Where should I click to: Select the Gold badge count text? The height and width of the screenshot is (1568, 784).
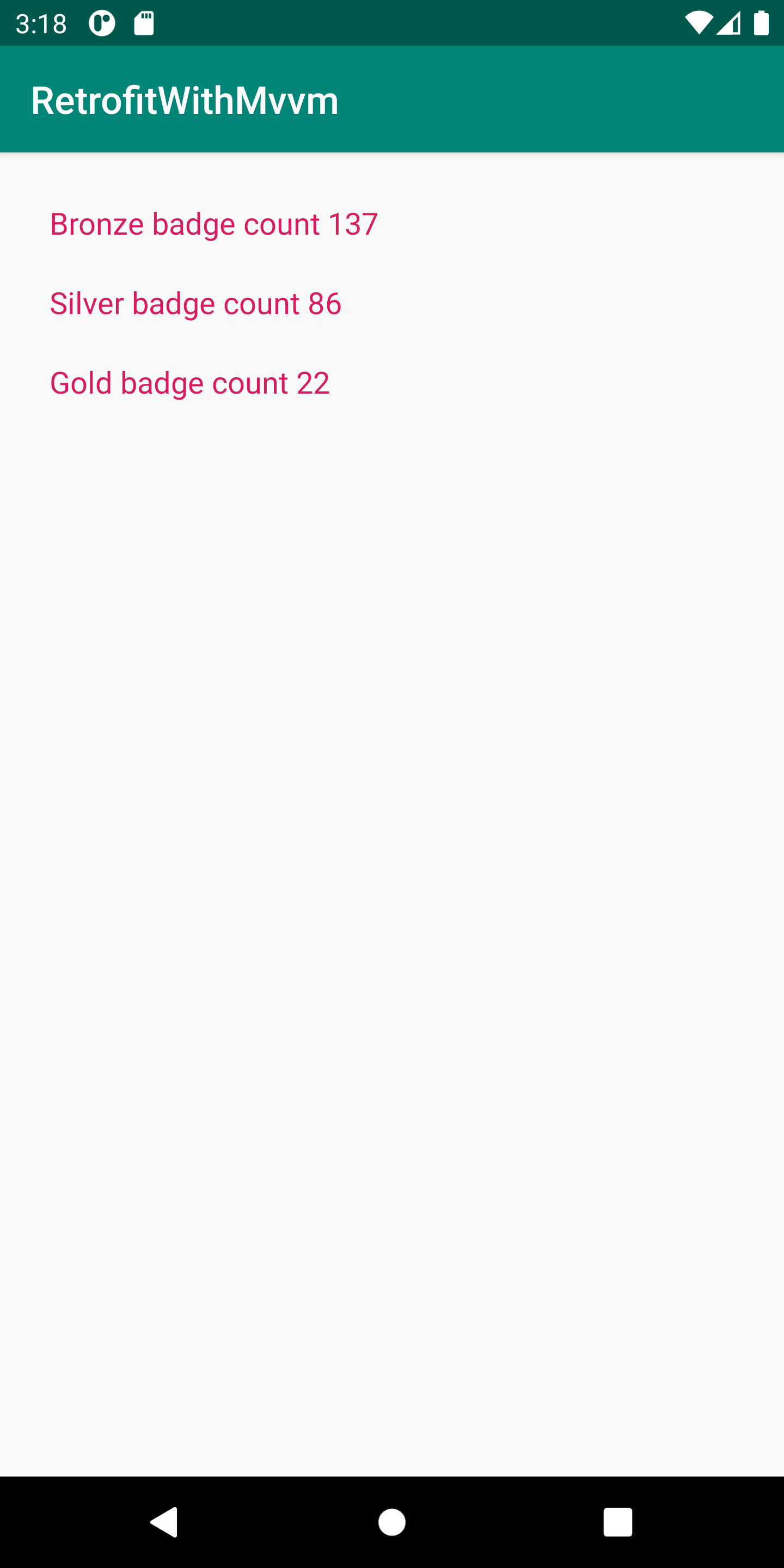(x=189, y=383)
